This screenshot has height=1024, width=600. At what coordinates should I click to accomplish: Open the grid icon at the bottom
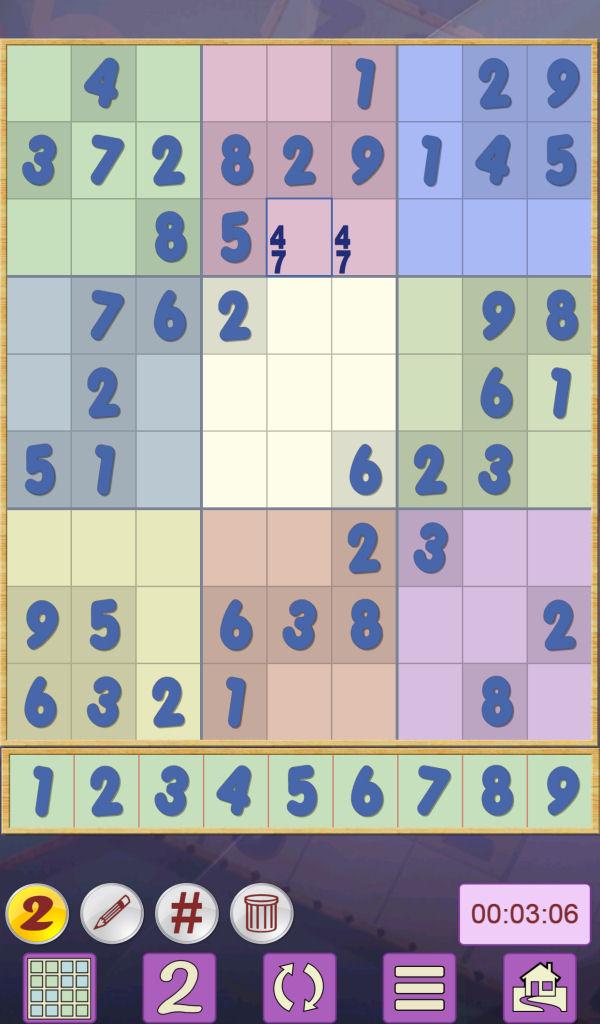(60, 987)
